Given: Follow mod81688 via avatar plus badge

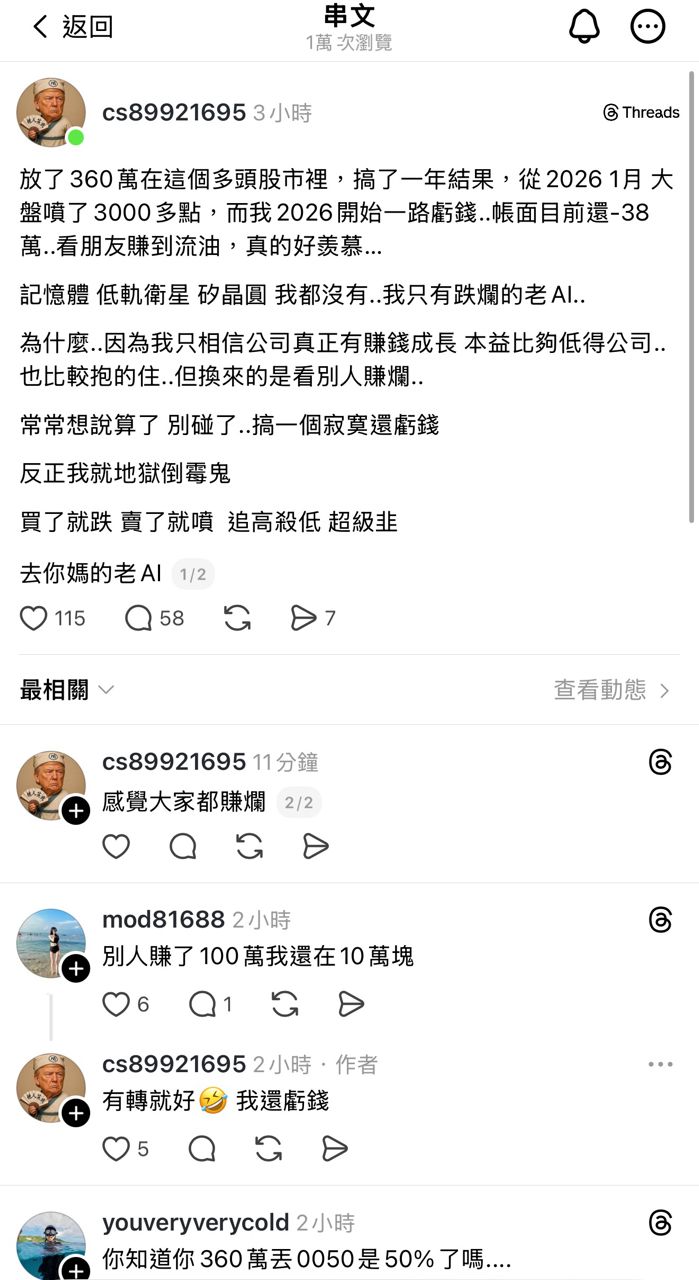Looking at the screenshot, I should pyautogui.click(x=76, y=968).
